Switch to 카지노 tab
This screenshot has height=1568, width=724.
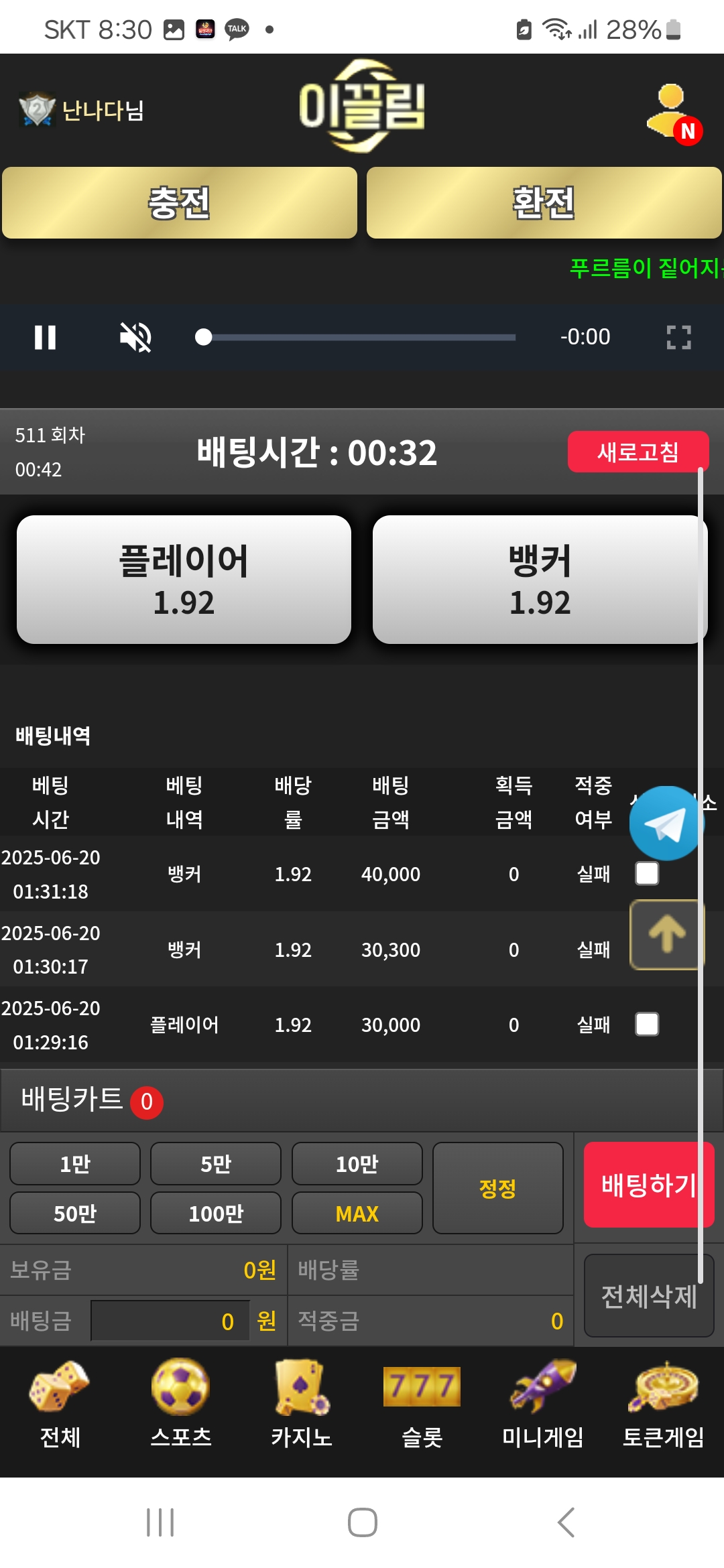pos(302,1402)
